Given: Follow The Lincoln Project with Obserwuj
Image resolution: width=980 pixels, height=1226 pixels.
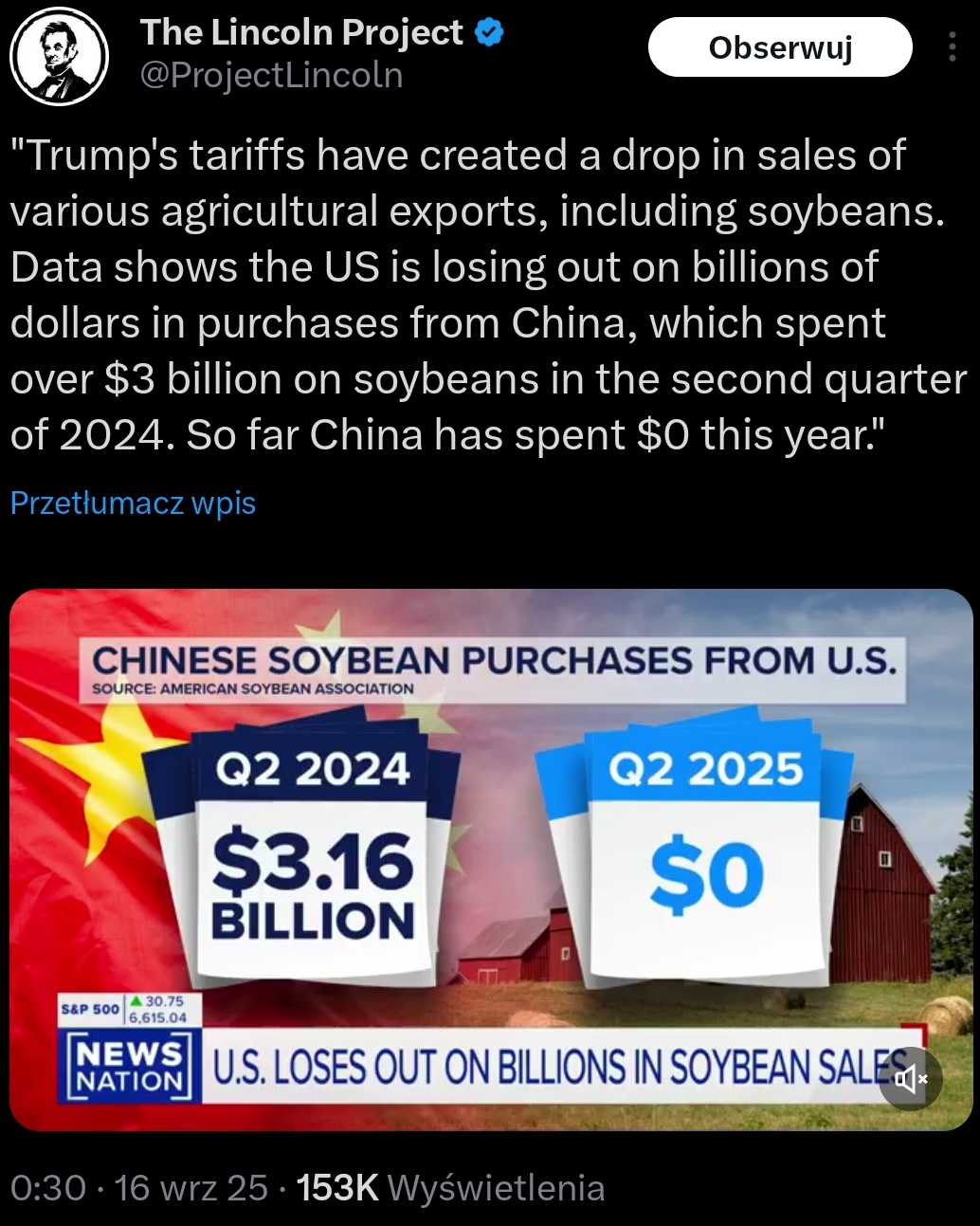Looking at the screenshot, I should pos(779,47).
